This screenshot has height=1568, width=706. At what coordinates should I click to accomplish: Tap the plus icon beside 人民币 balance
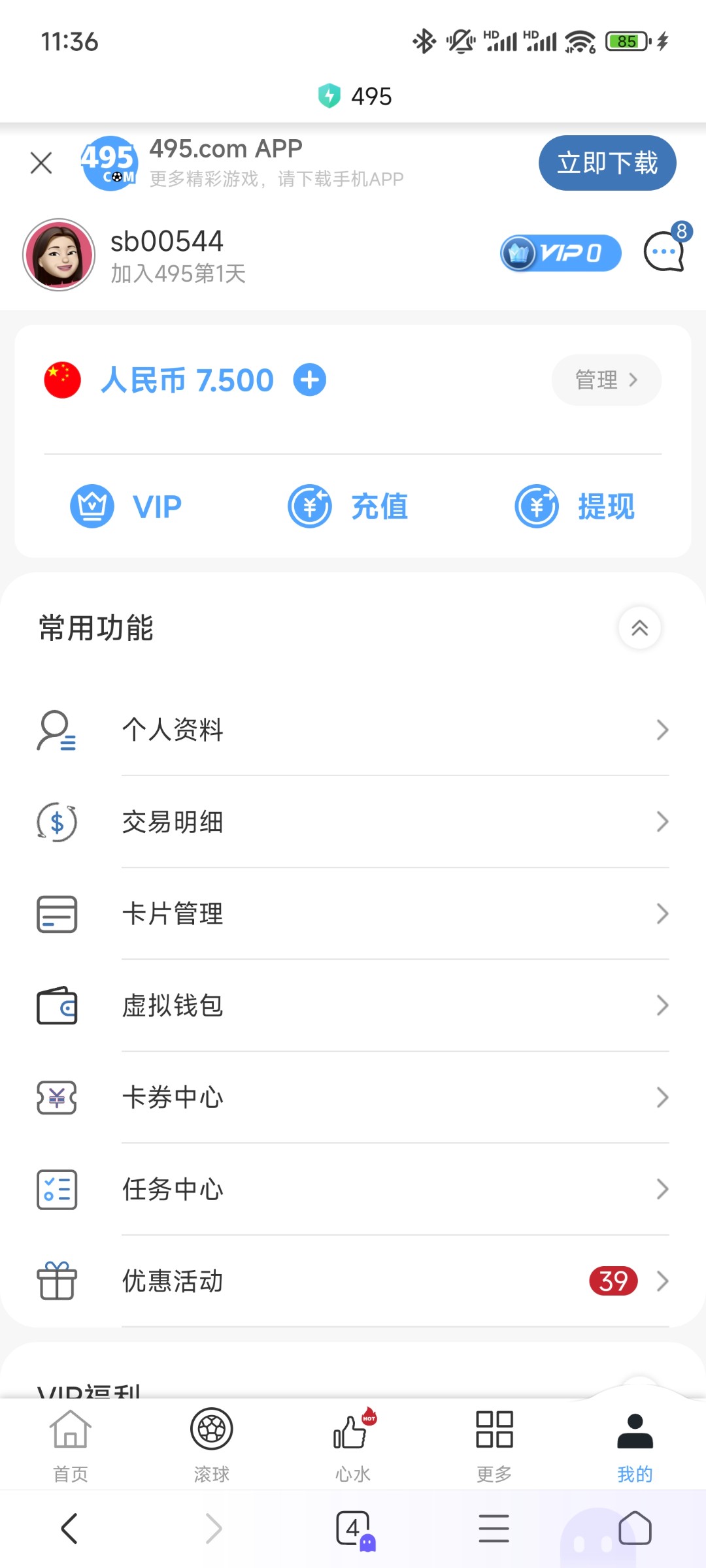tap(309, 380)
